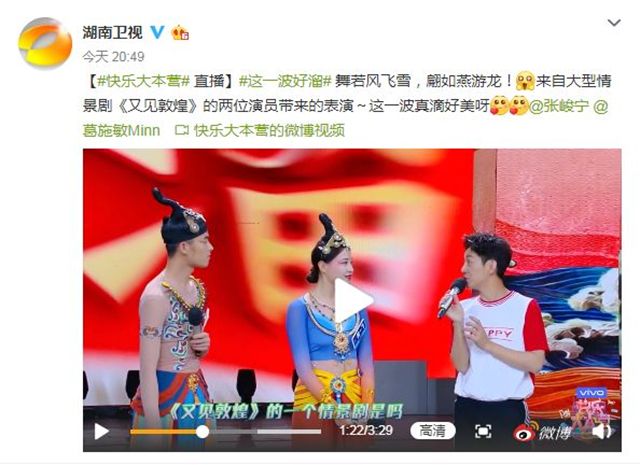Mute the video sound
This screenshot has height=465, width=640.
(x=601, y=431)
